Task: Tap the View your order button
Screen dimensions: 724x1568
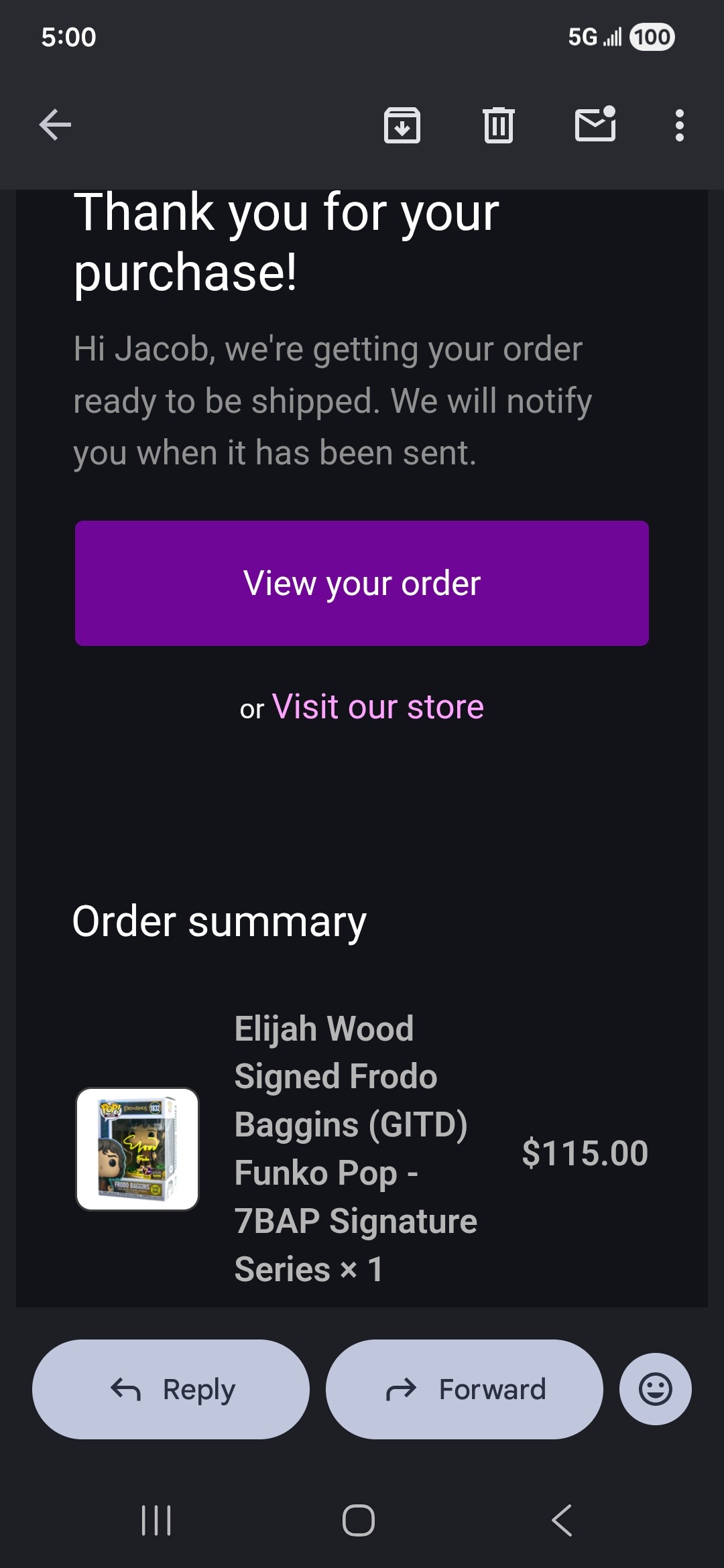Action: click(x=362, y=583)
